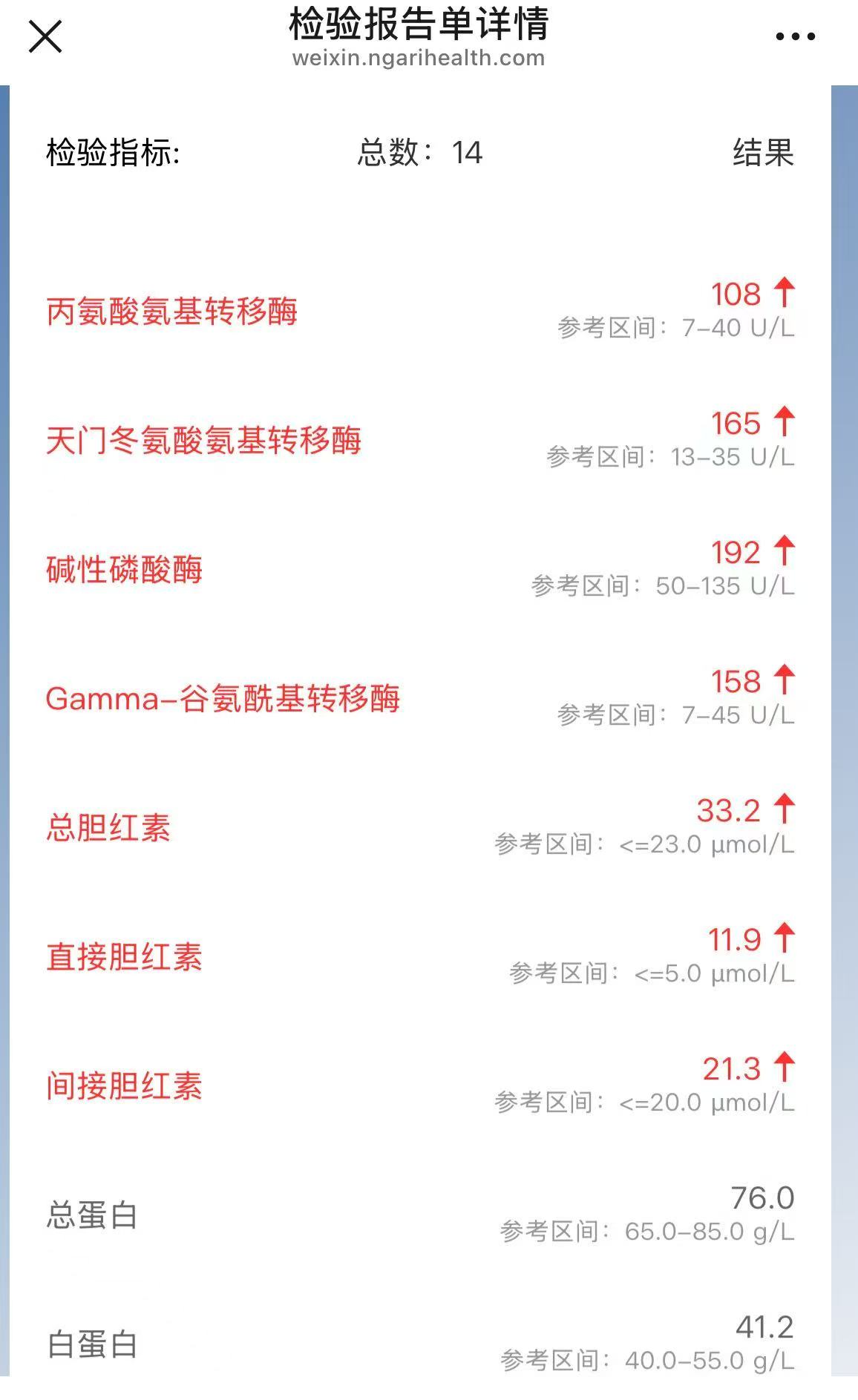Image resolution: width=858 pixels, height=1400 pixels.
Task: Open the three-dot overflow menu
Action: click(795, 36)
